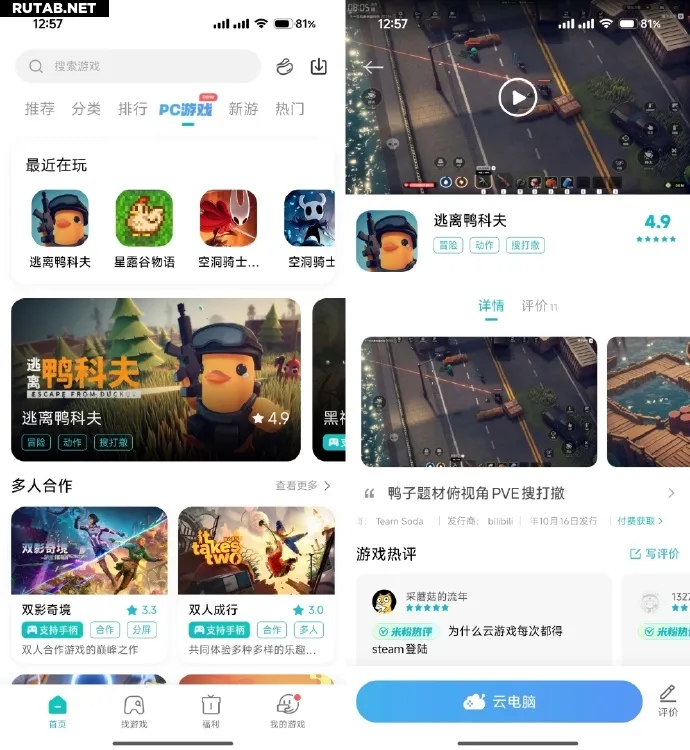This screenshot has width=690, height=750.
Task: Open the downloads icon beside the search box
Action: click(x=319, y=66)
